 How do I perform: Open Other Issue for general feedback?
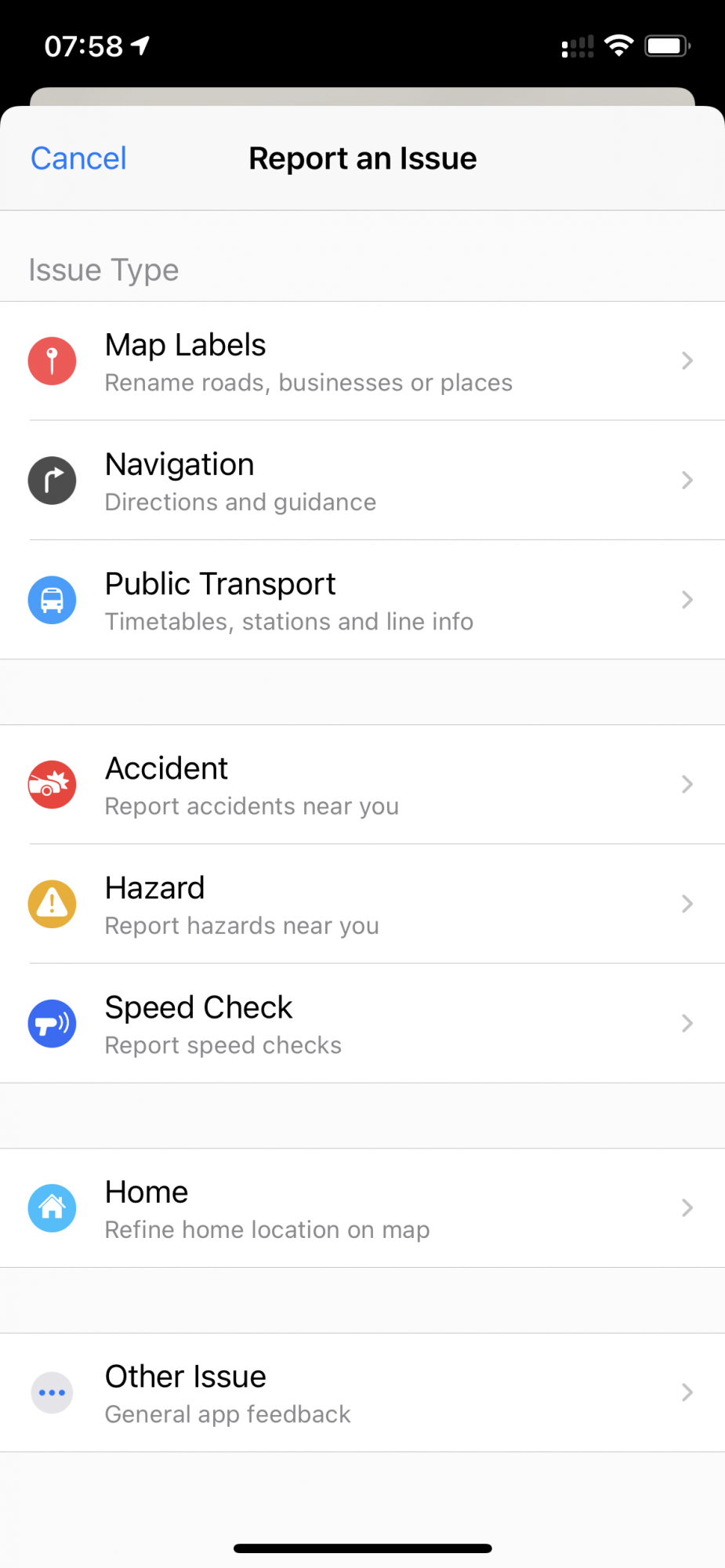(x=362, y=1393)
